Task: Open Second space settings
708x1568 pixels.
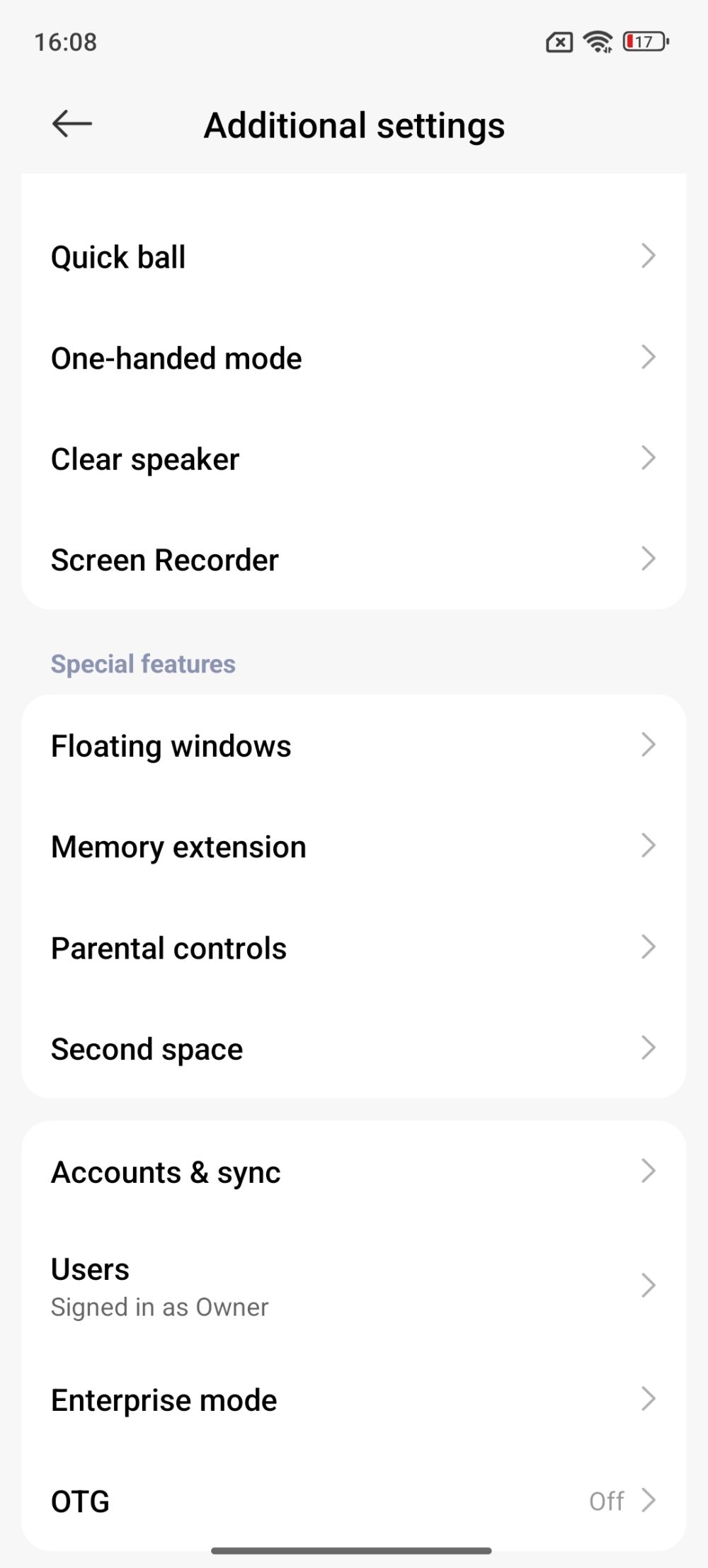Action: (353, 1048)
